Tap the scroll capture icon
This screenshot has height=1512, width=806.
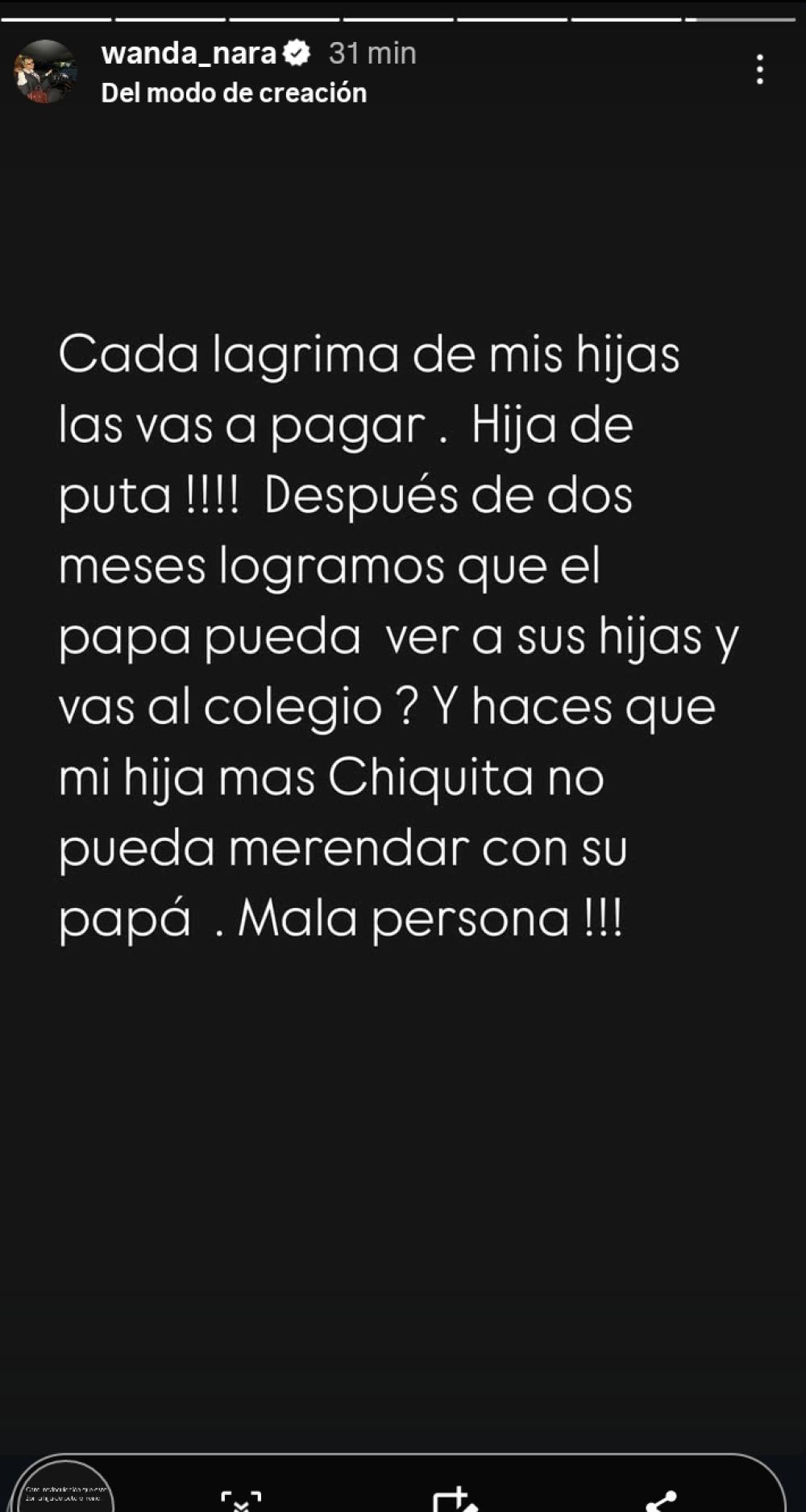pyautogui.click(x=242, y=1500)
